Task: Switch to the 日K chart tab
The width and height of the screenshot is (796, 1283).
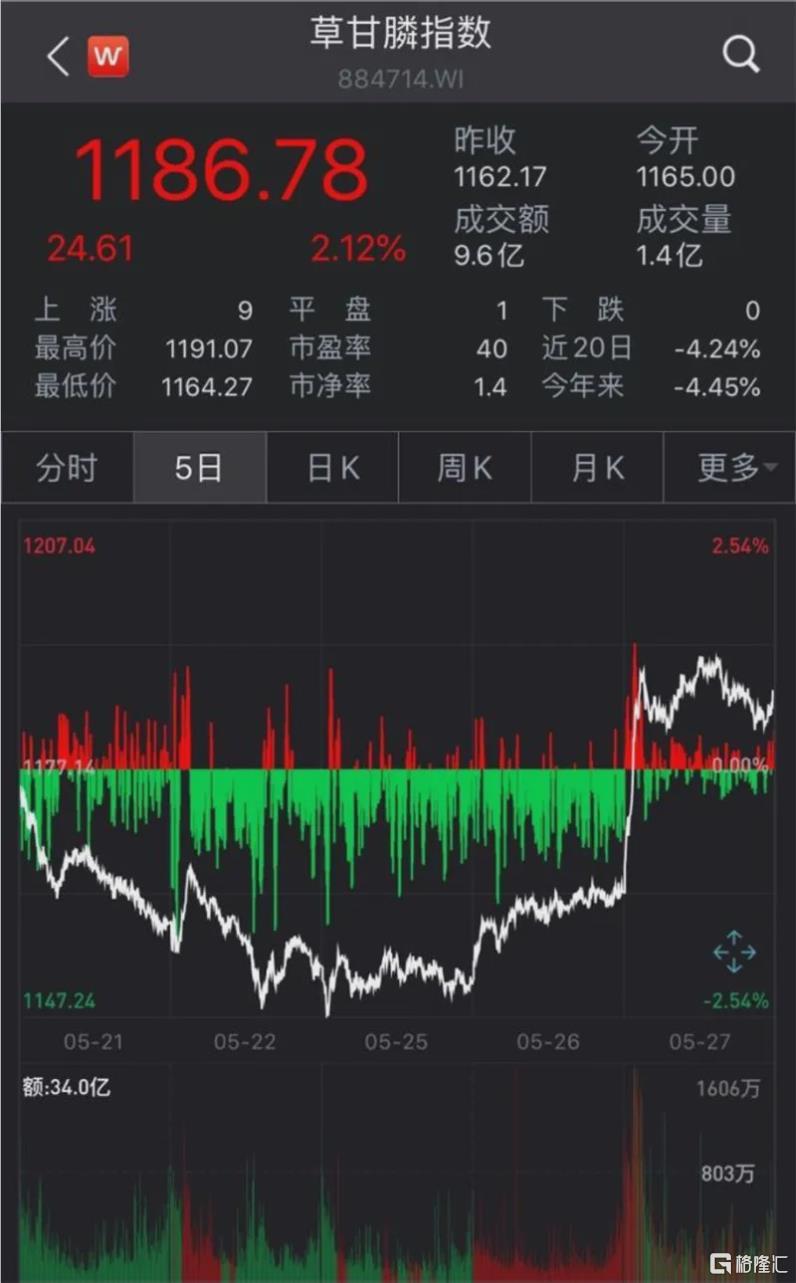Action: click(332, 468)
